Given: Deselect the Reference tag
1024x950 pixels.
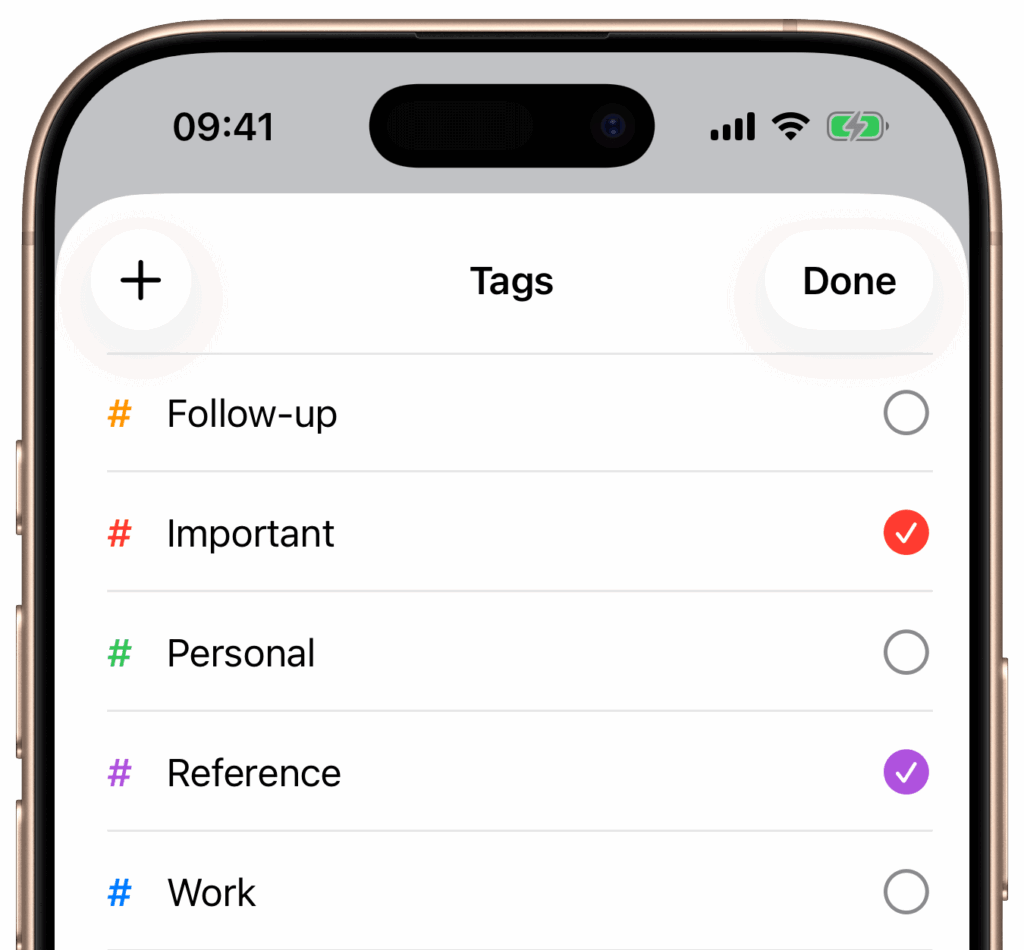Looking at the screenshot, I should pyautogui.click(x=906, y=772).
